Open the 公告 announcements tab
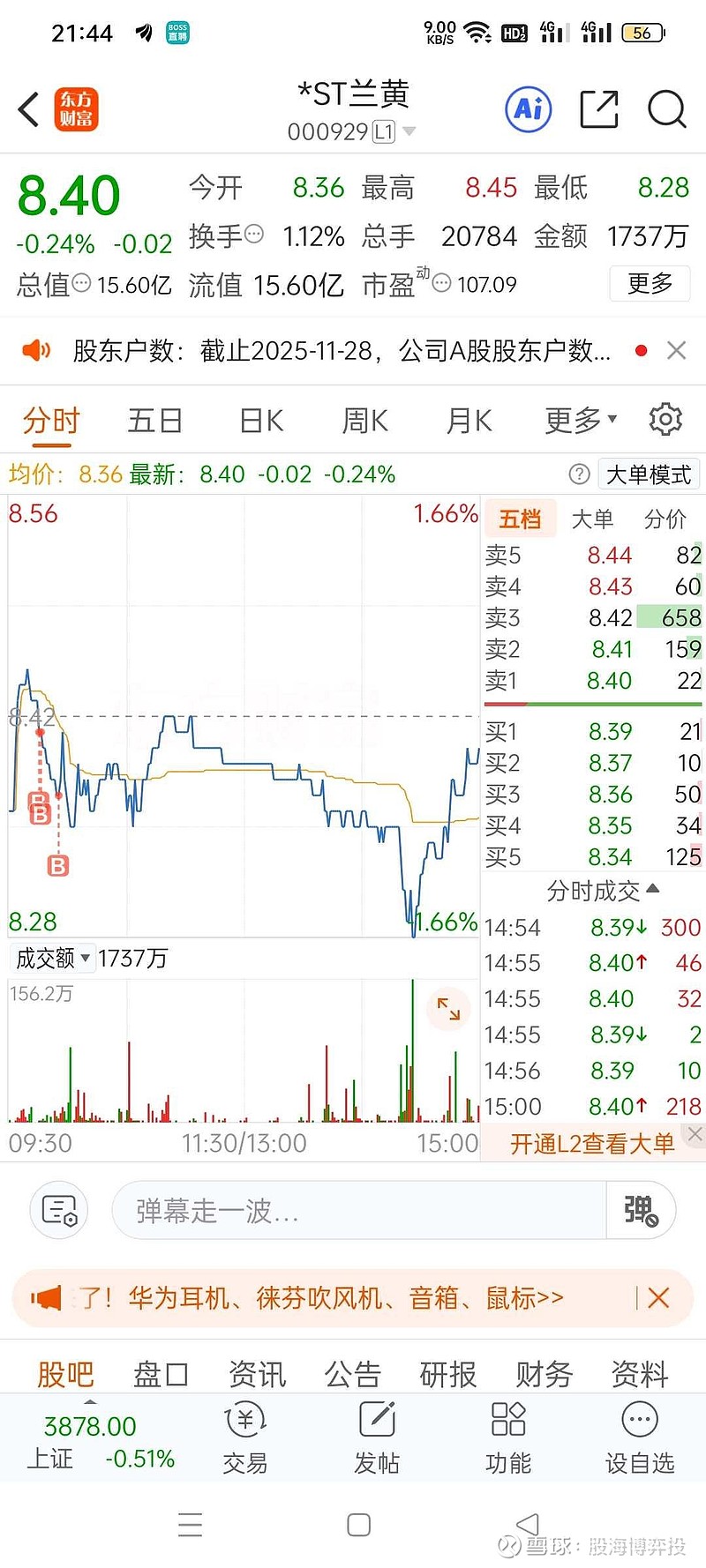The image size is (706, 1568). [352, 1374]
